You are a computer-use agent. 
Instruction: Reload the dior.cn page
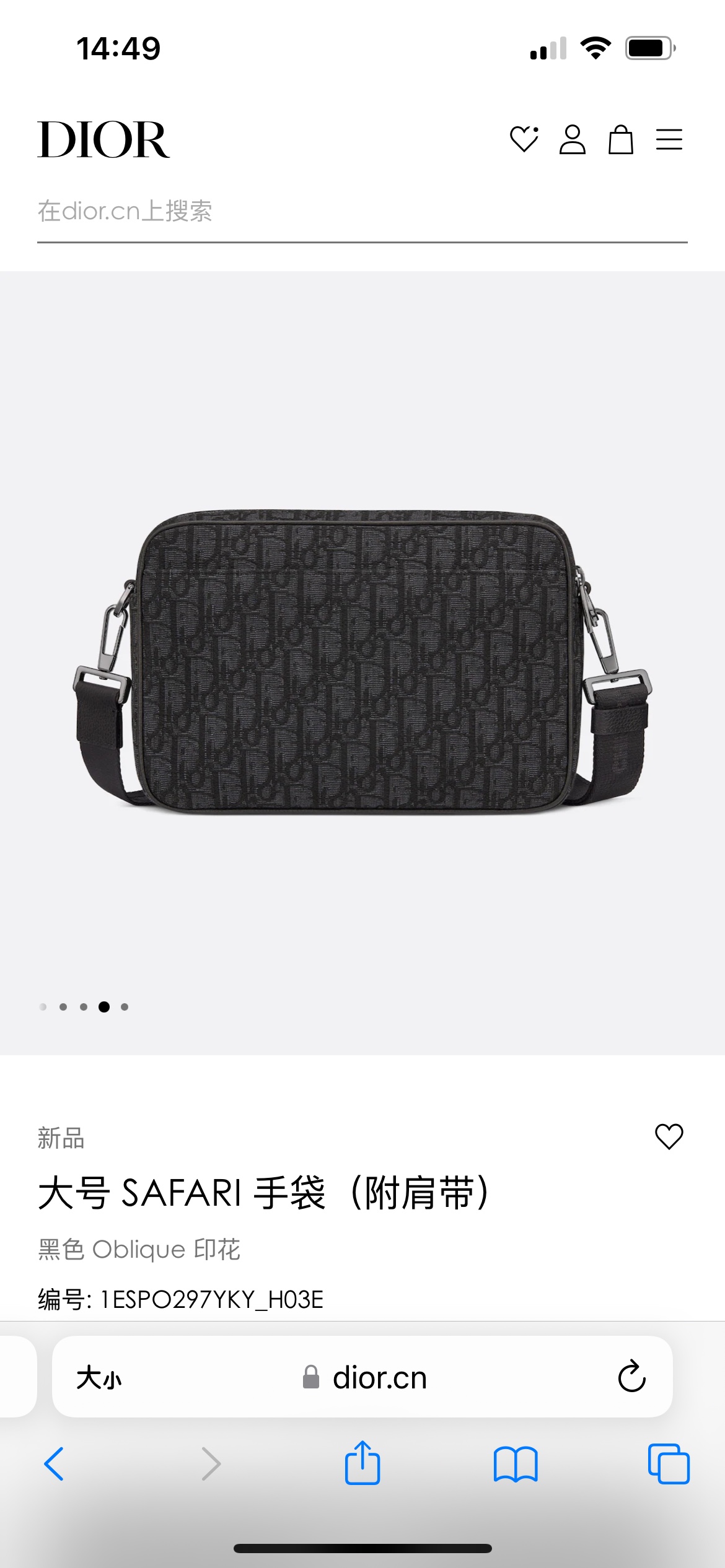(x=632, y=1377)
